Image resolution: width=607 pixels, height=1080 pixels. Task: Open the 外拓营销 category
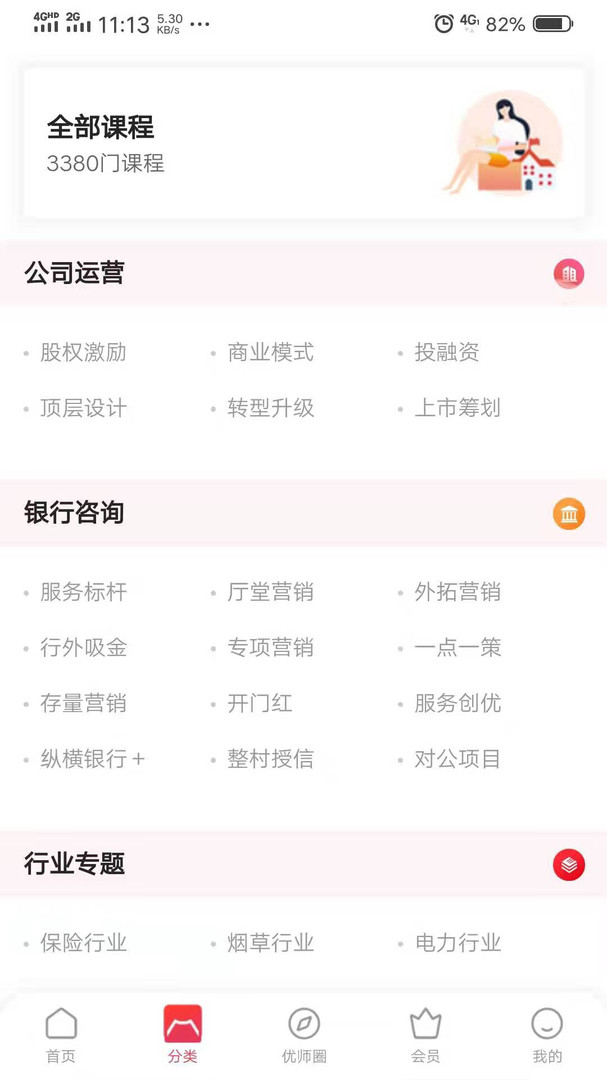457,592
